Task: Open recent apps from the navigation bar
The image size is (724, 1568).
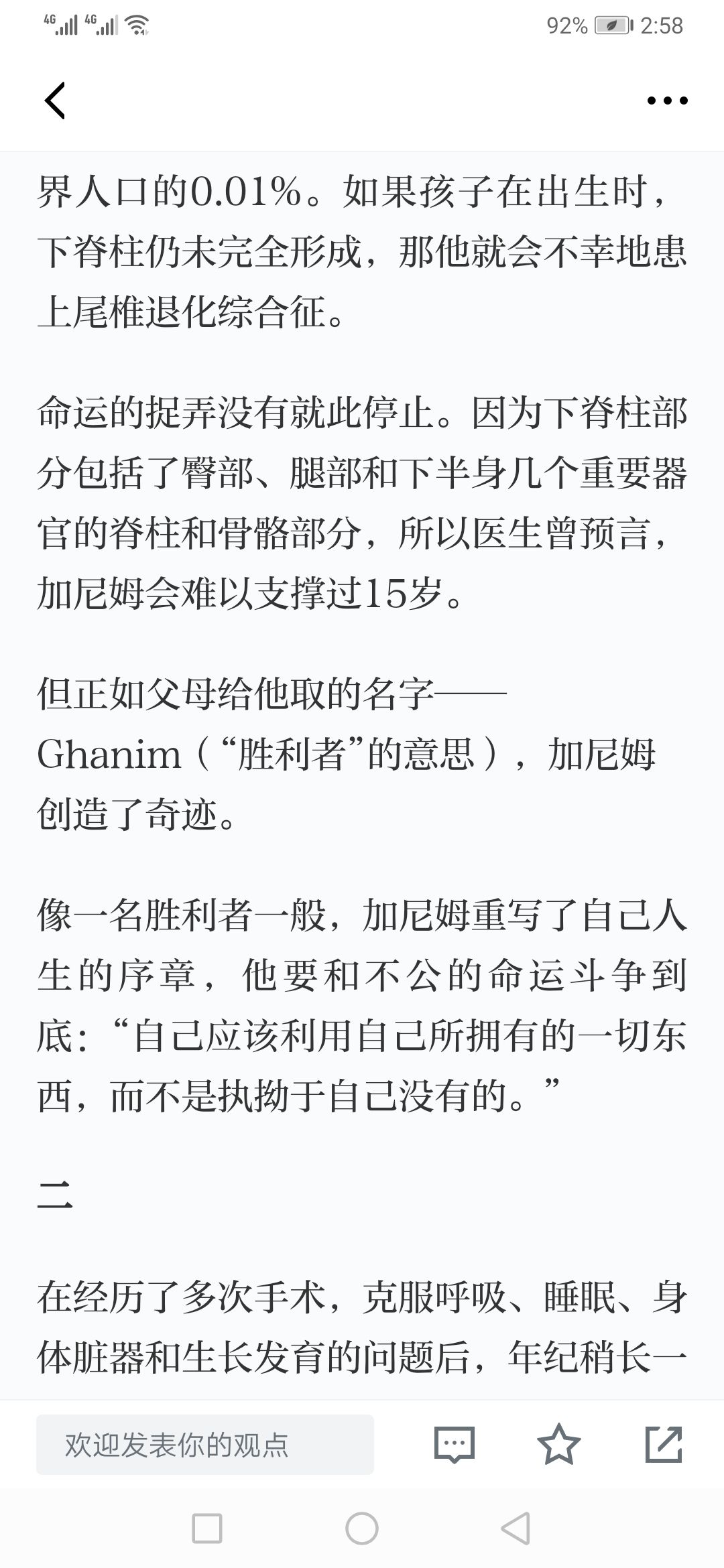Action: pyautogui.click(x=207, y=1528)
